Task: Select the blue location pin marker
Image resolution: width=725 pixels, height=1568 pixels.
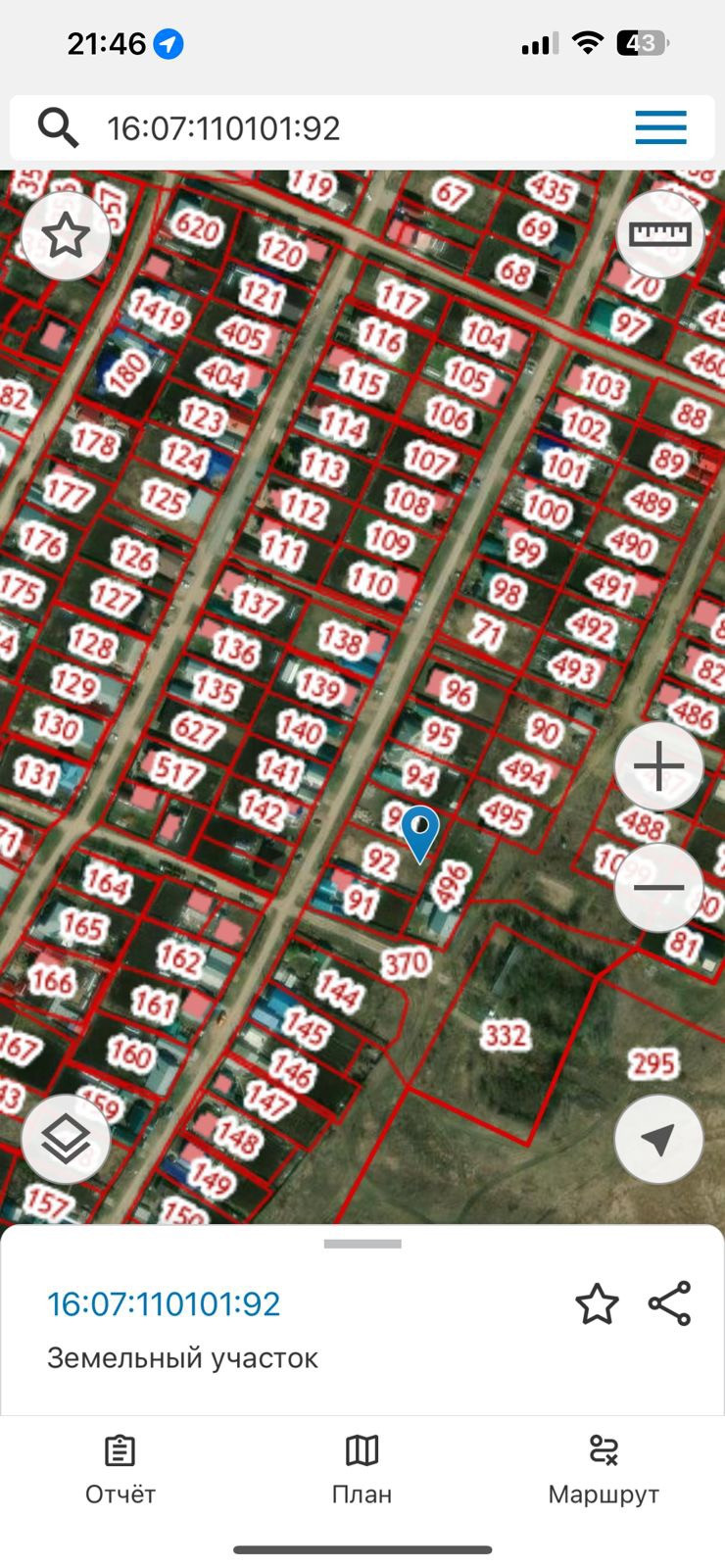Action: pos(420,834)
